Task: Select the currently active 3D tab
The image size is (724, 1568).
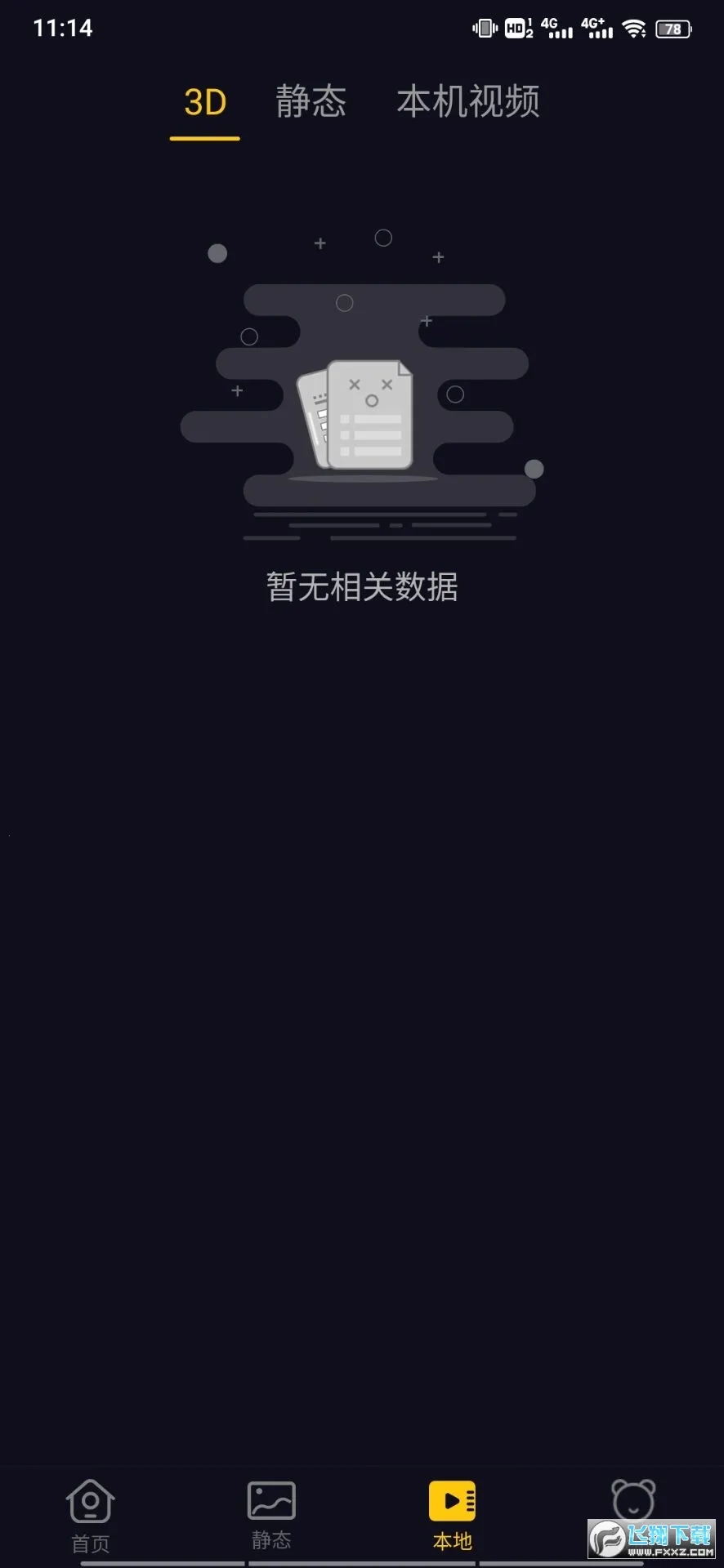Action: [203, 101]
